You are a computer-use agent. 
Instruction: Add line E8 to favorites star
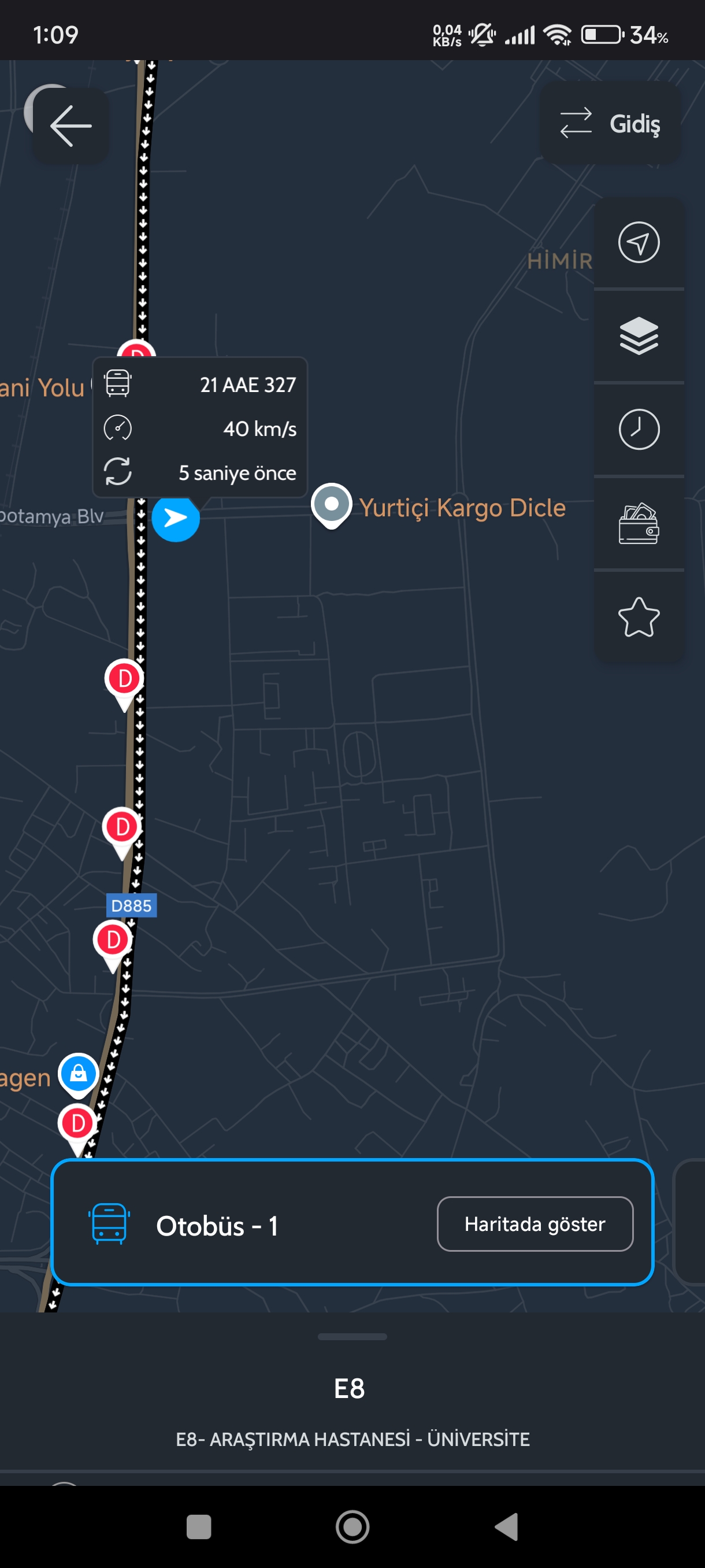pyautogui.click(x=639, y=617)
